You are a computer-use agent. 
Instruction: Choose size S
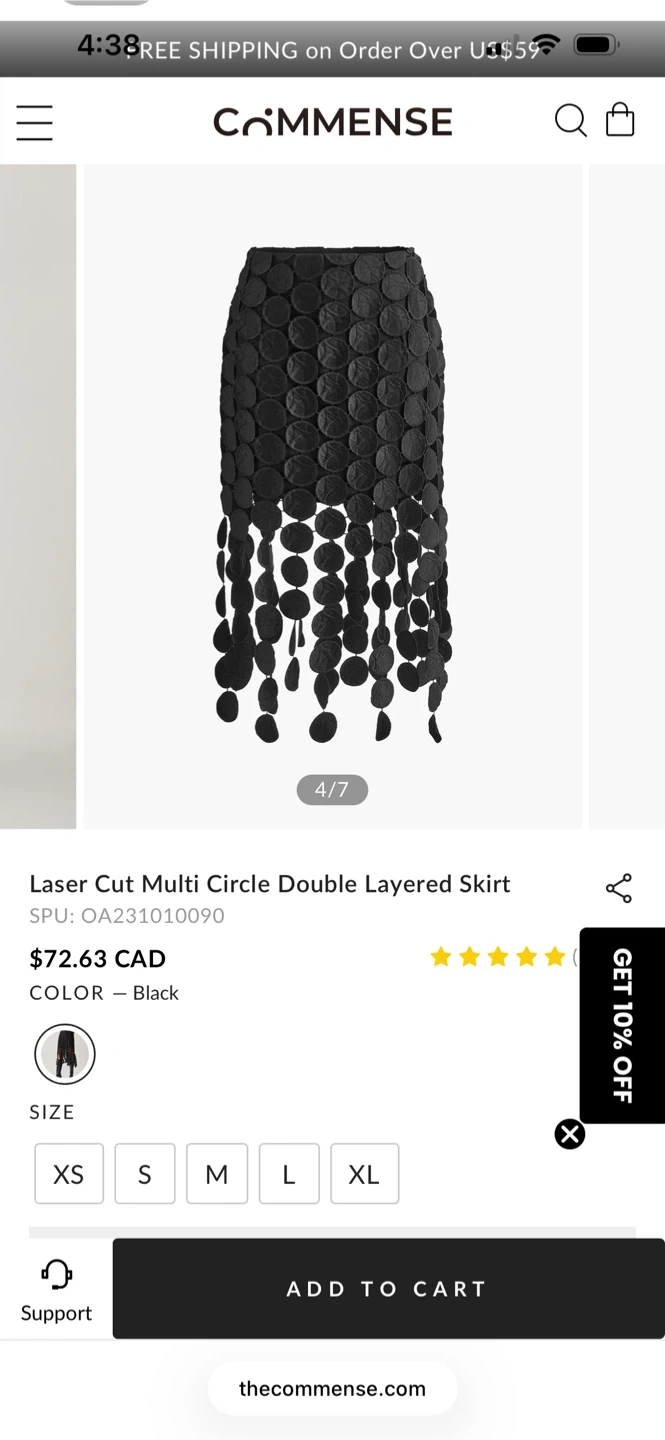coord(144,1174)
